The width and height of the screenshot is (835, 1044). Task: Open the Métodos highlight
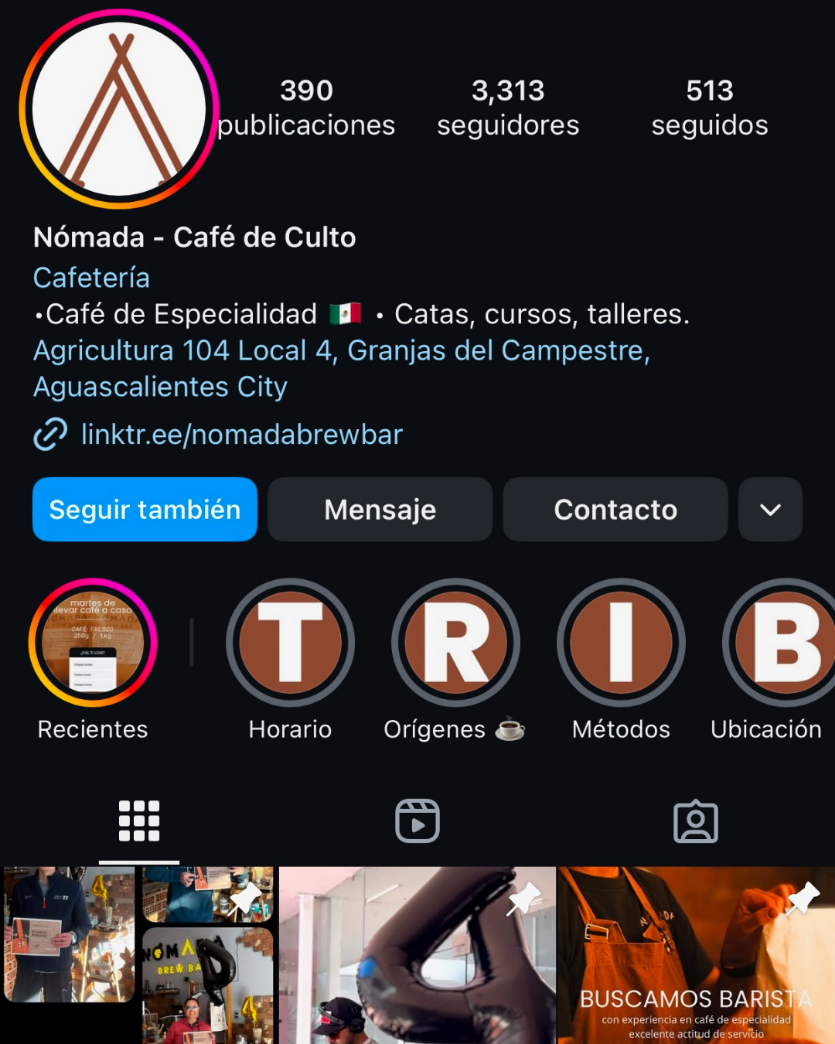click(621, 643)
